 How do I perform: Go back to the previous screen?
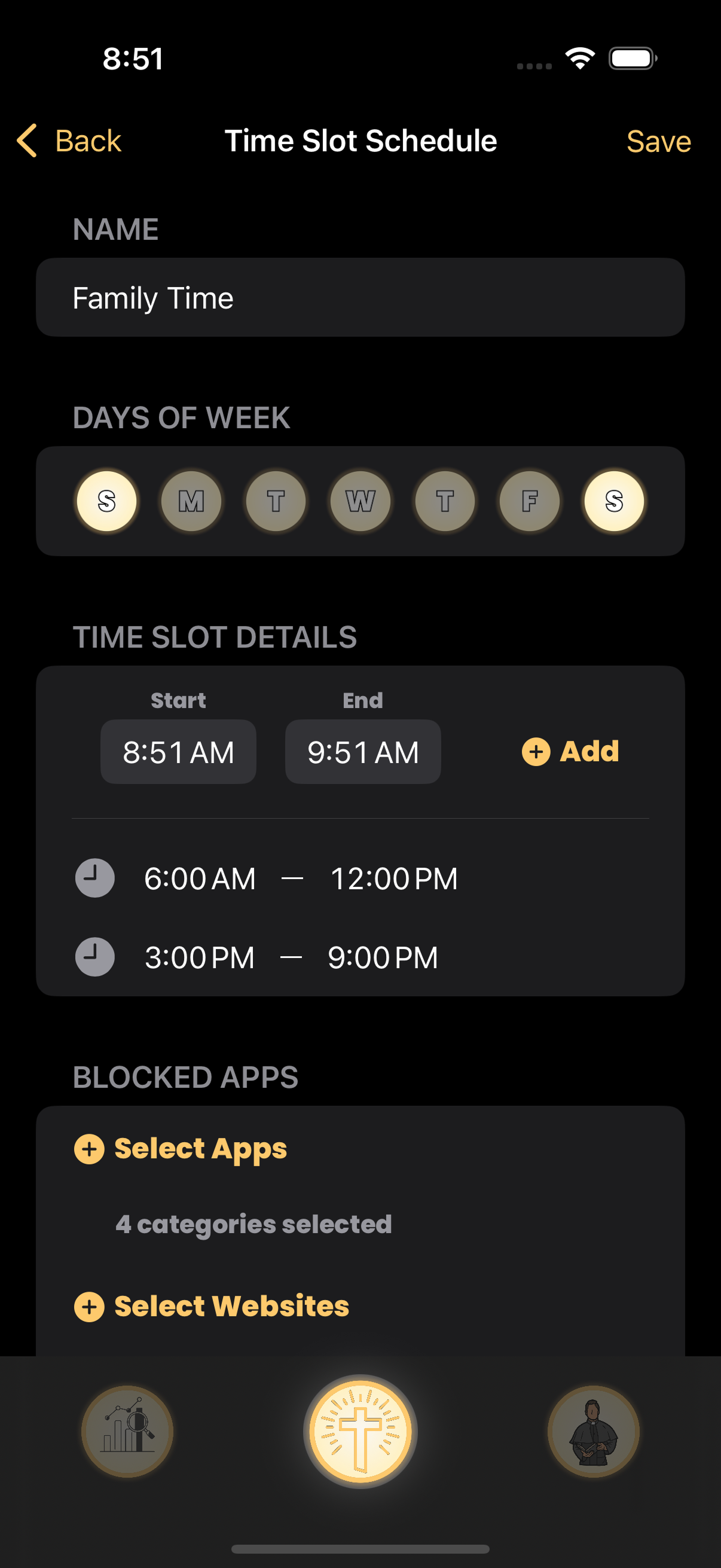(69, 141)
